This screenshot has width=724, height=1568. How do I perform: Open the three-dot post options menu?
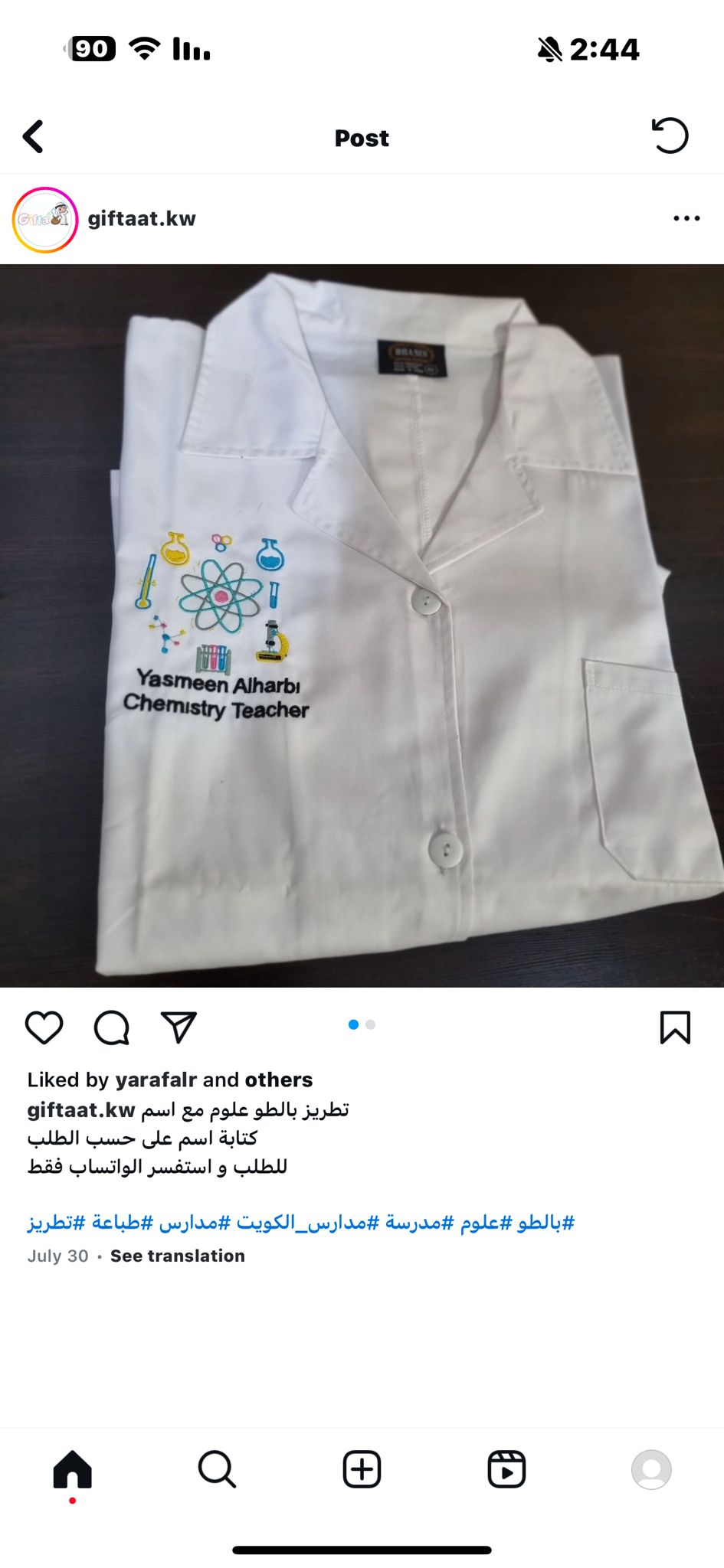tap(686, 219)
